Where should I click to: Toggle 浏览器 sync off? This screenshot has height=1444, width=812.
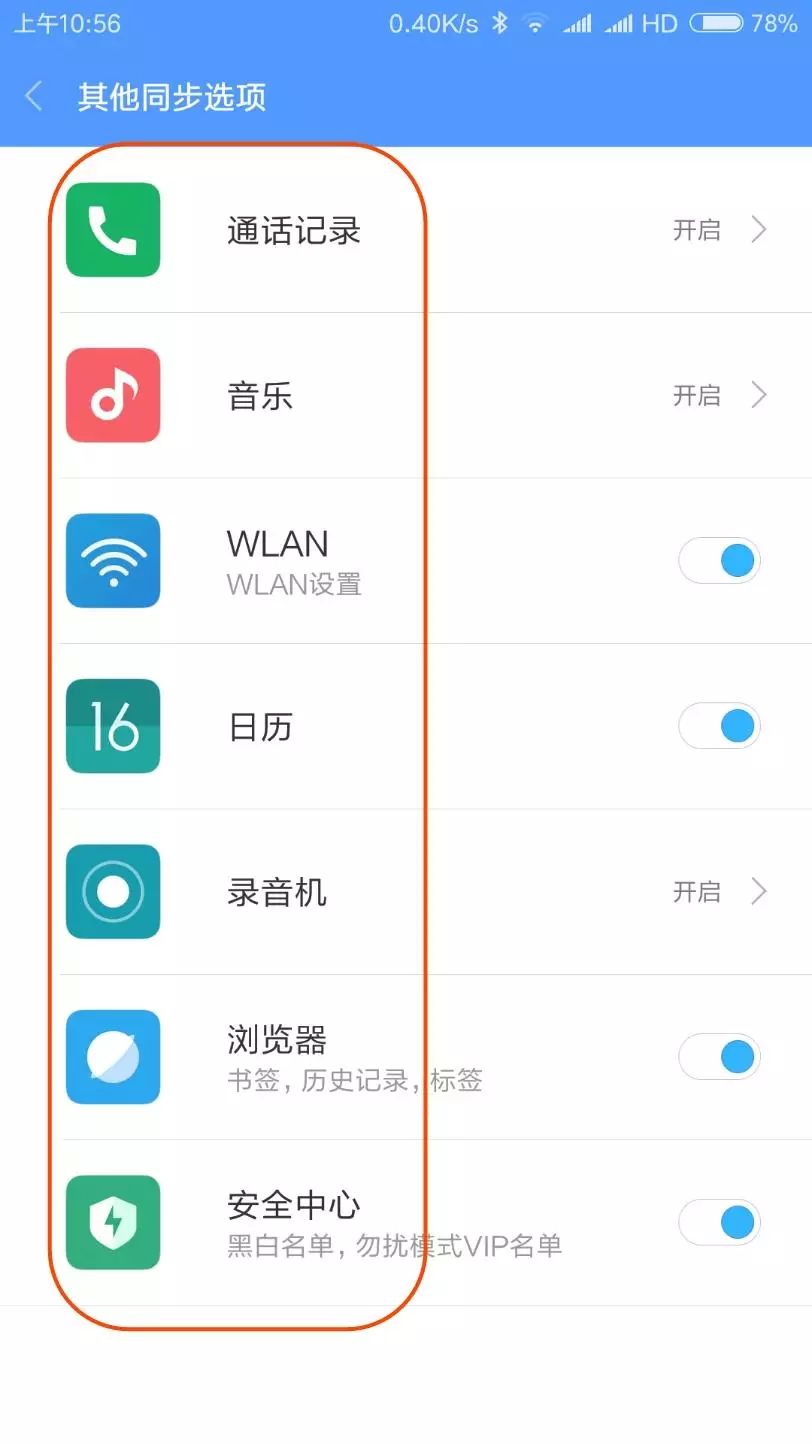click(x=719, y=1056)
